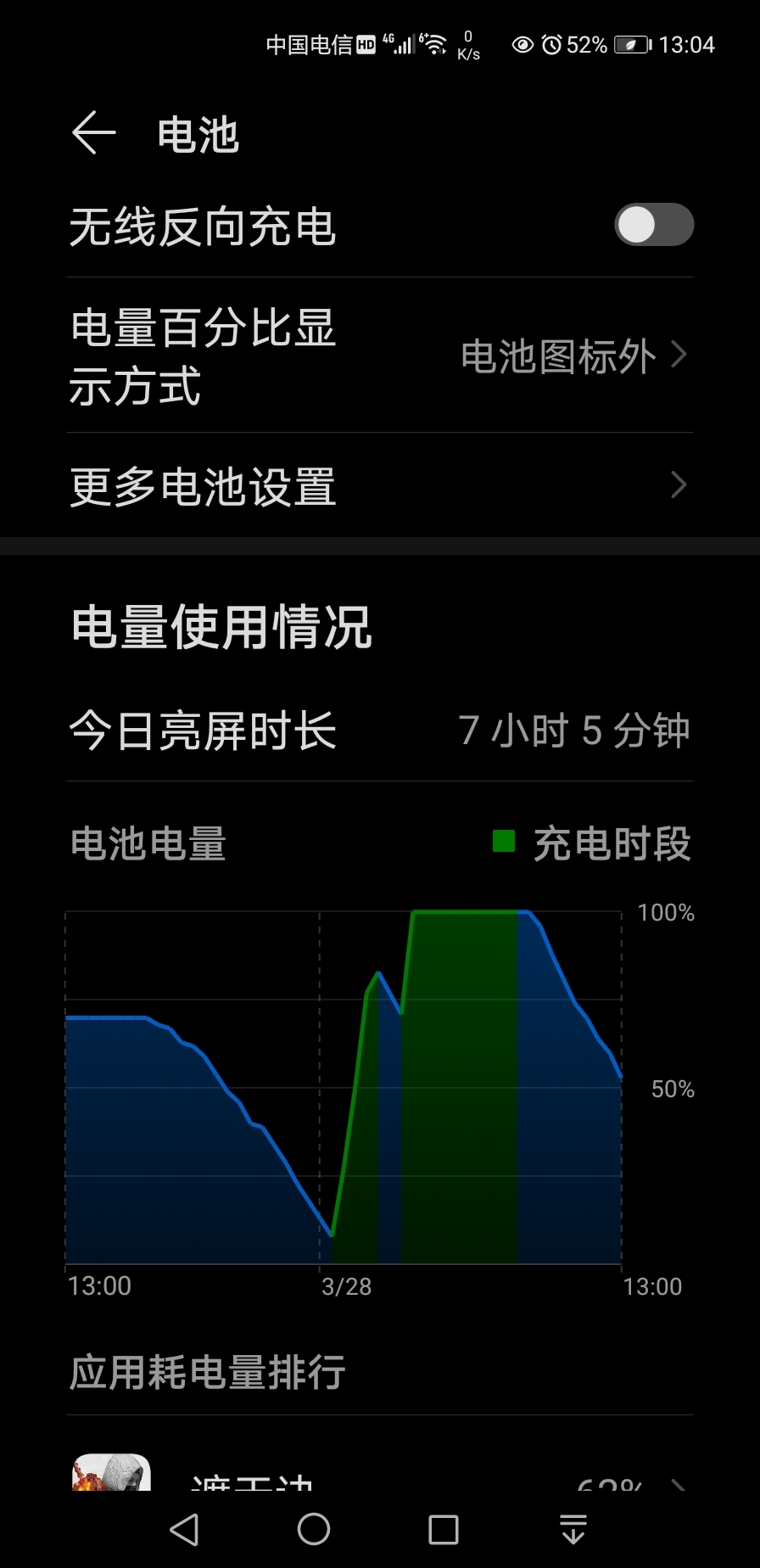Expand the 遮天诀 app usage entry
The height and width of the screenshot is (1568, 760).
[380, 1481]
